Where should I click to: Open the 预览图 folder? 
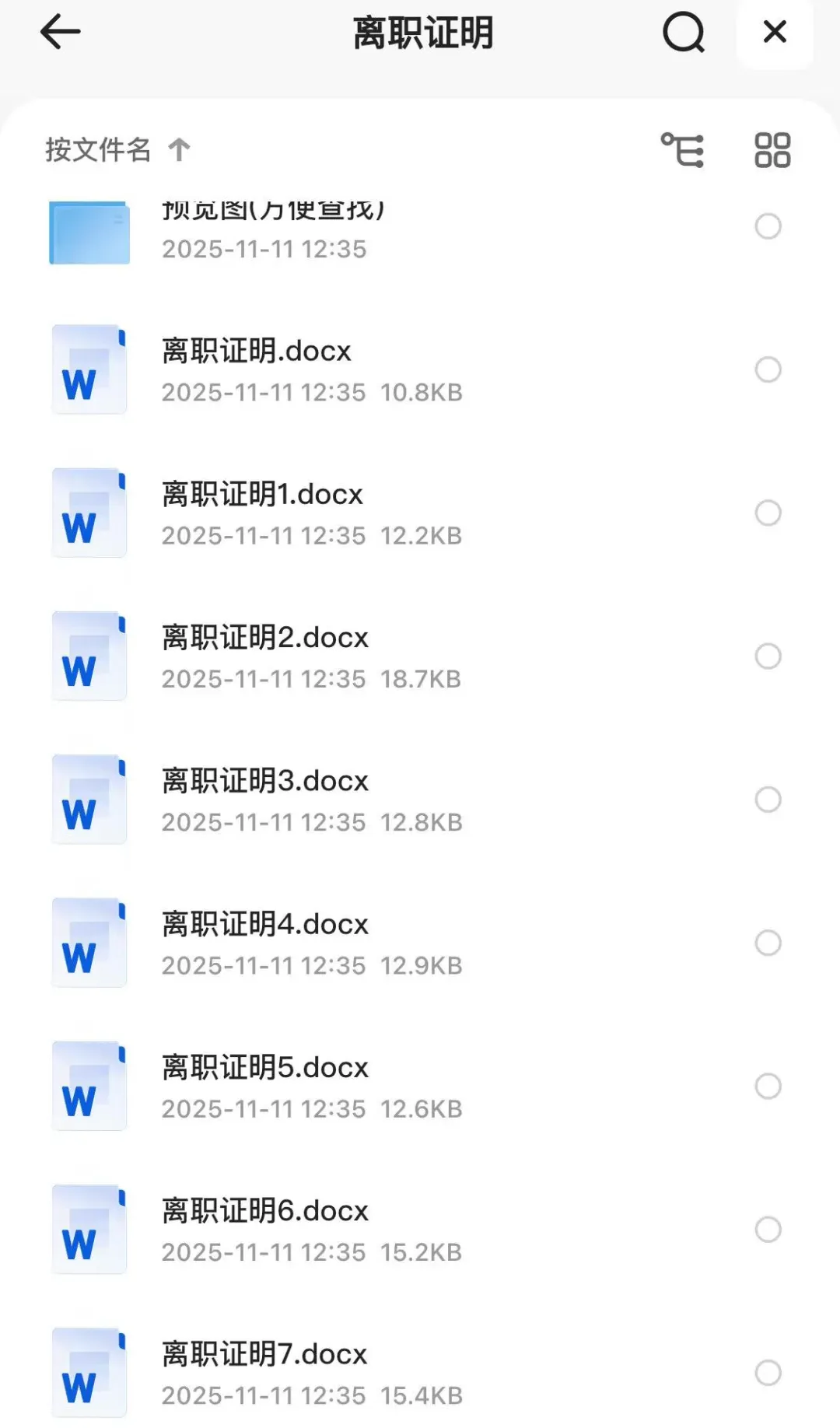click(389, 230)
